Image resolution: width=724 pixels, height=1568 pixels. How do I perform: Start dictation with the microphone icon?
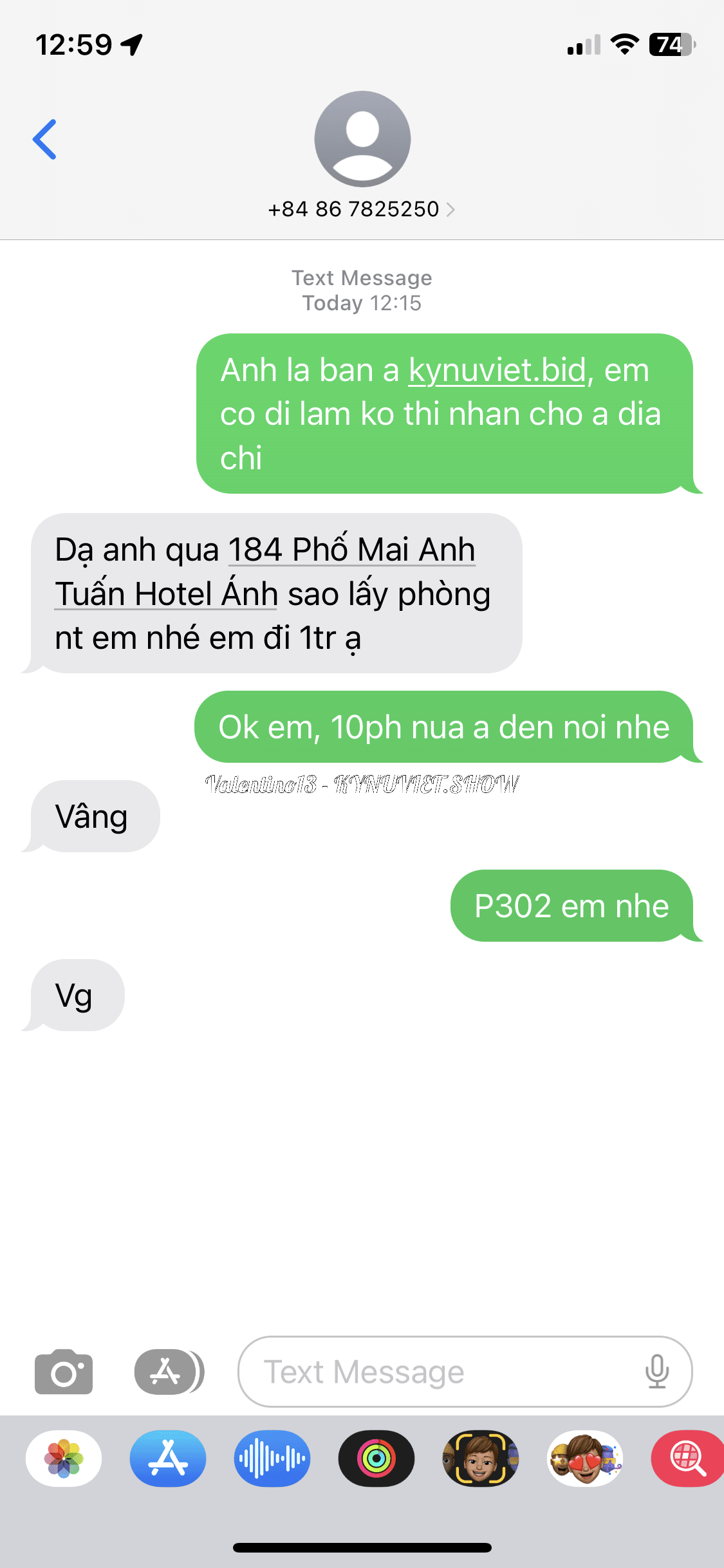coord(656,1372)
